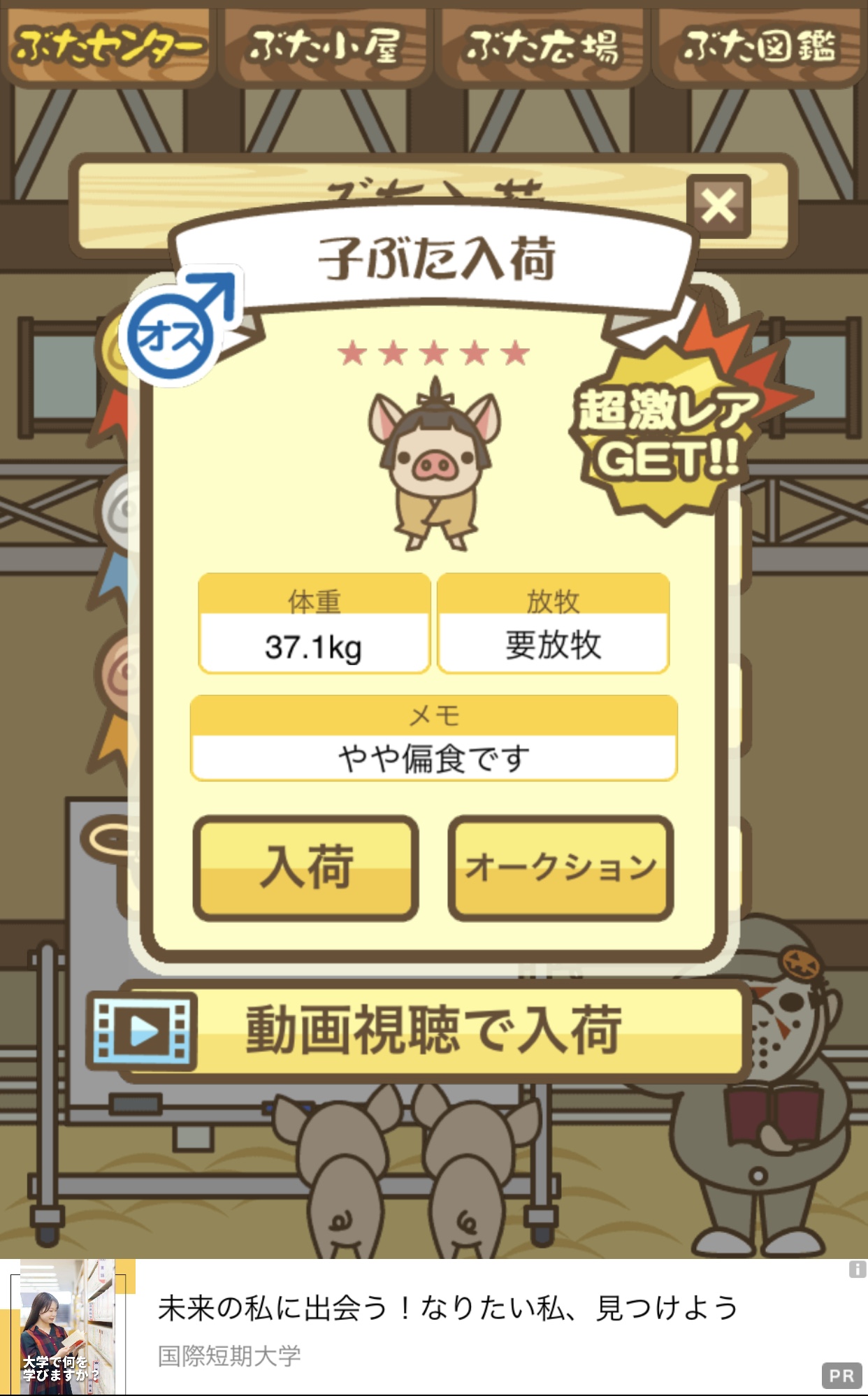Open the ぶた小屋 tab
This screenshot has width=868, height=1396.
[x=325, y=46]
